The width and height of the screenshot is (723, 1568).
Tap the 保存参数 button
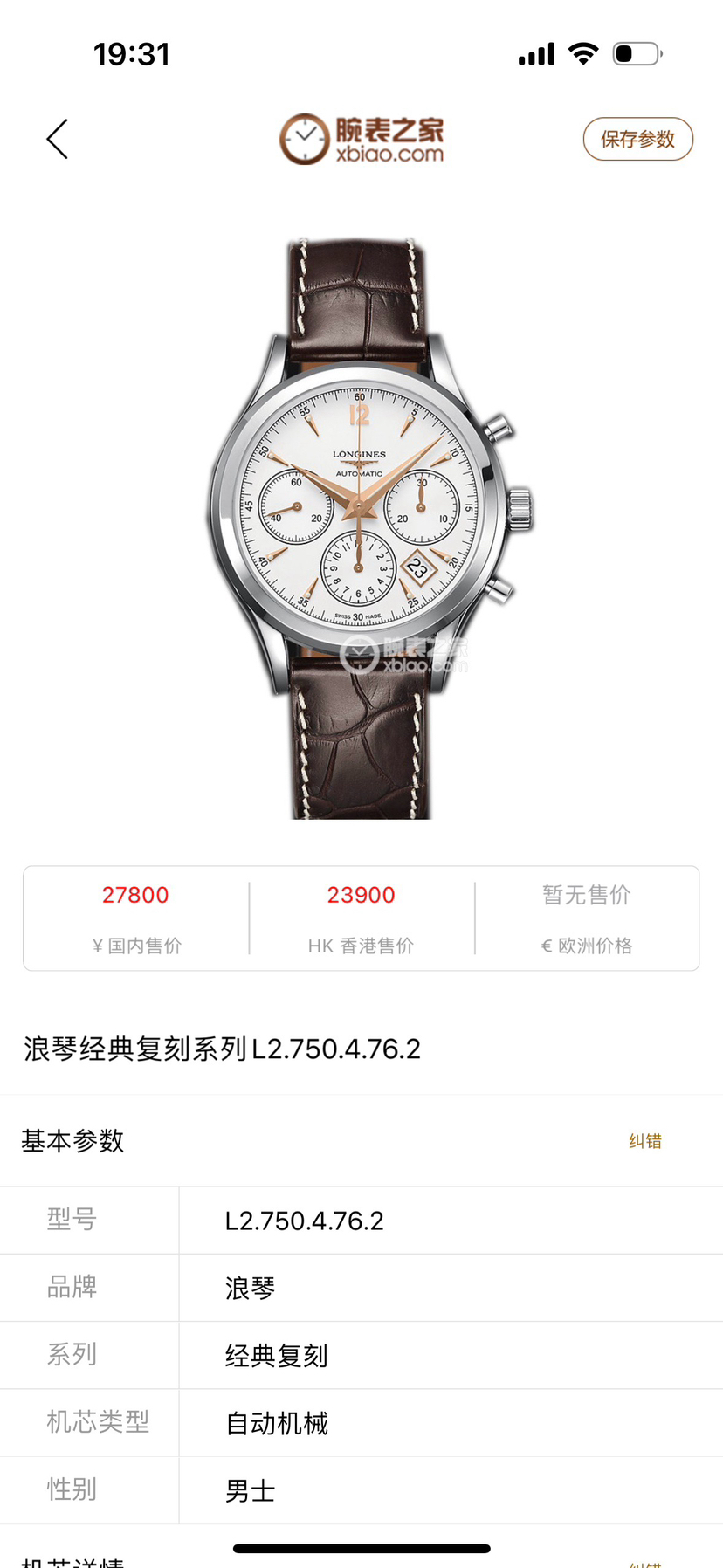(637, 140)
